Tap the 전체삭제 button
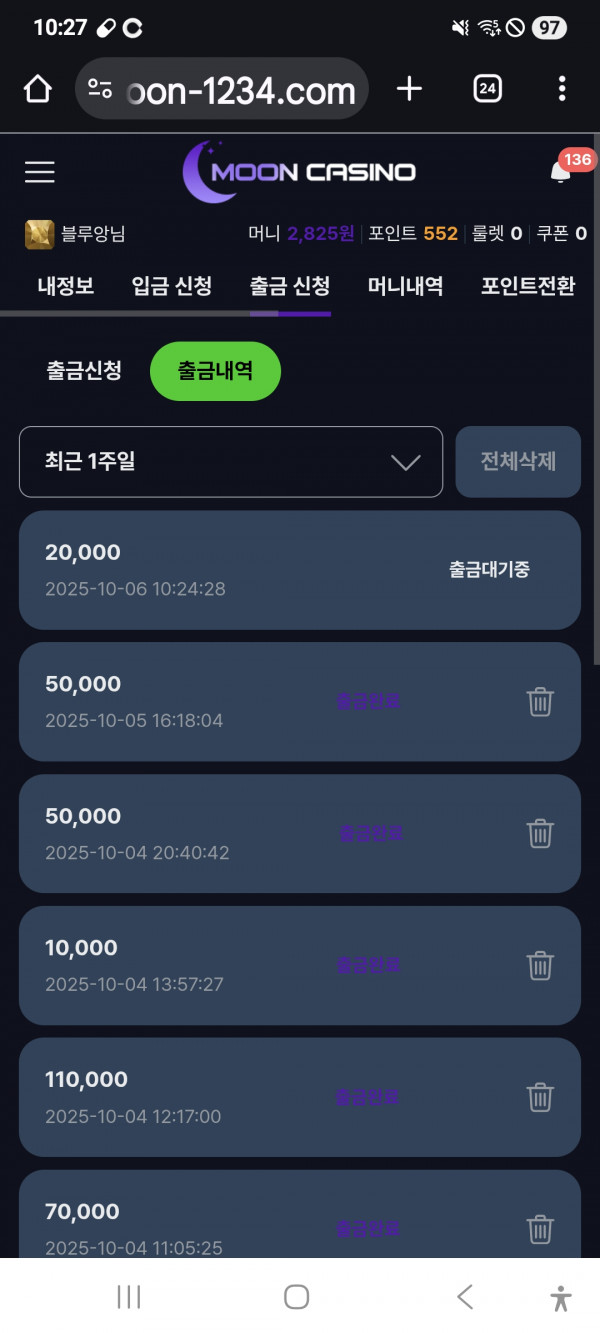The width and height of the screenshot is (600, 1333). point(518,462)
